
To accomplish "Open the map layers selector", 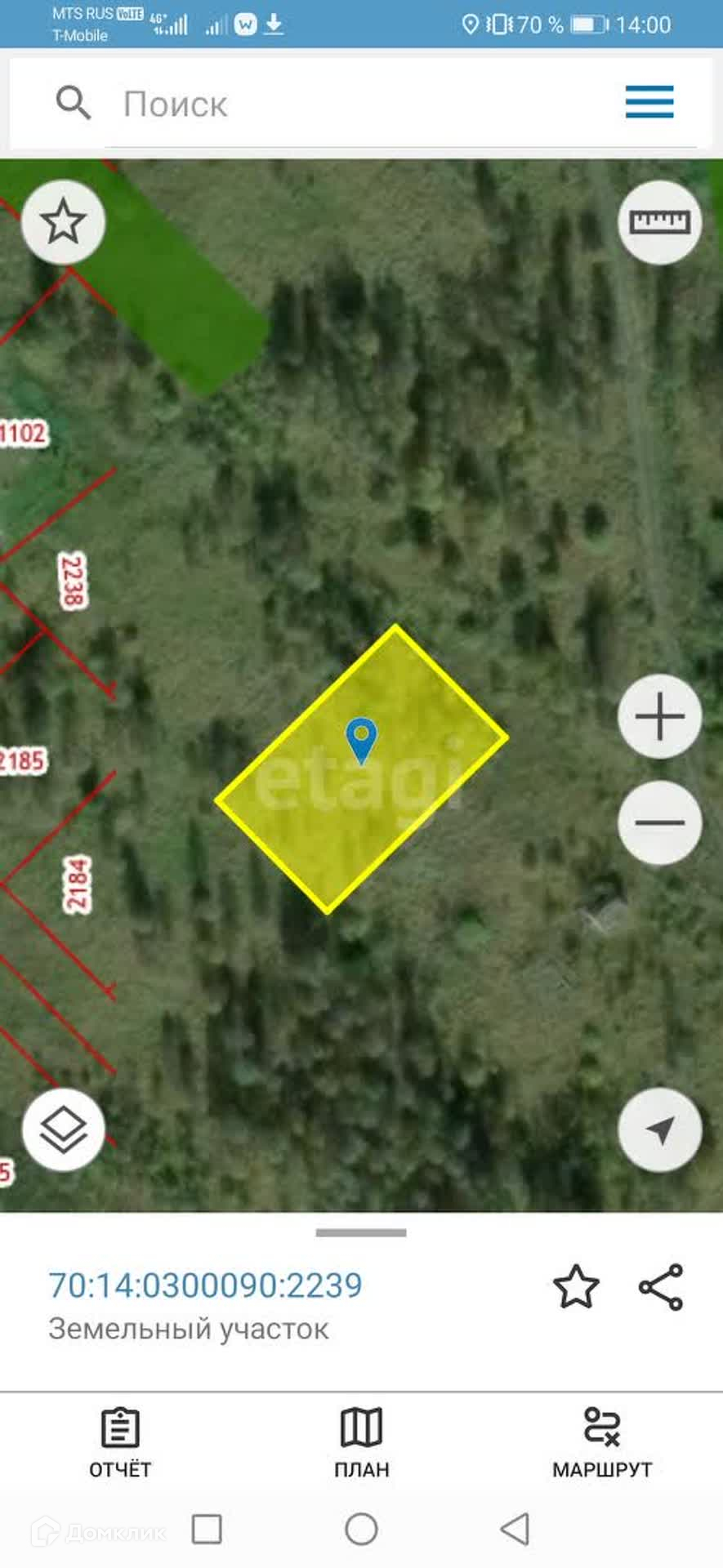I will (63, 1129).
